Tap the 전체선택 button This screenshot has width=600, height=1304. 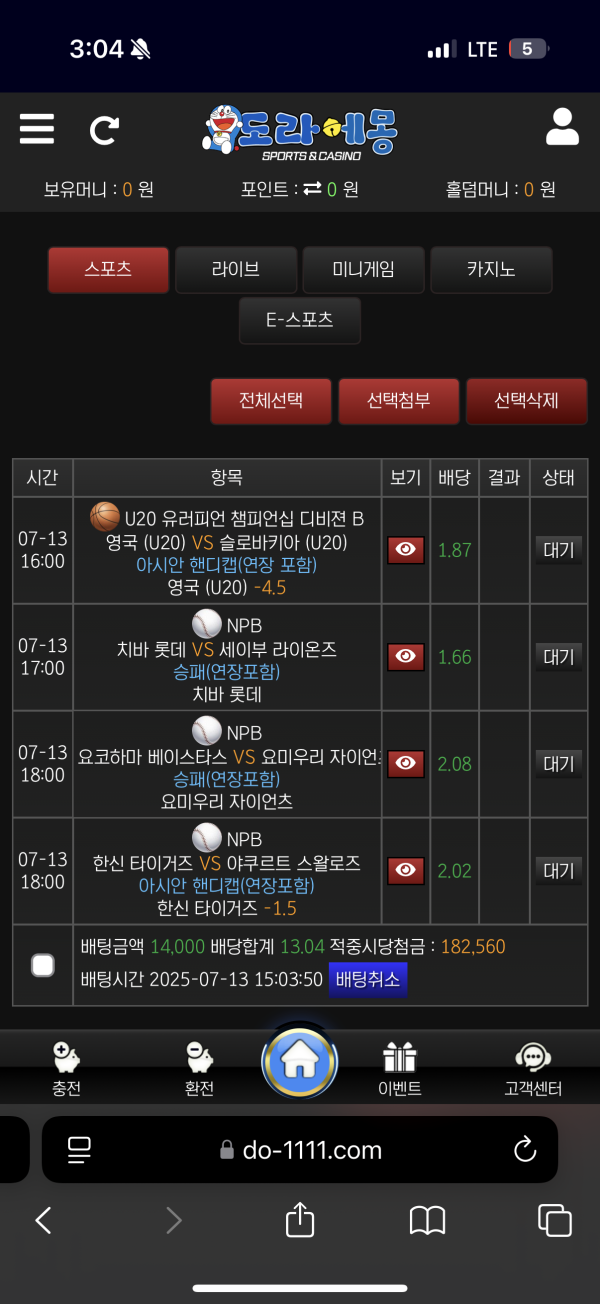point(271,401)
